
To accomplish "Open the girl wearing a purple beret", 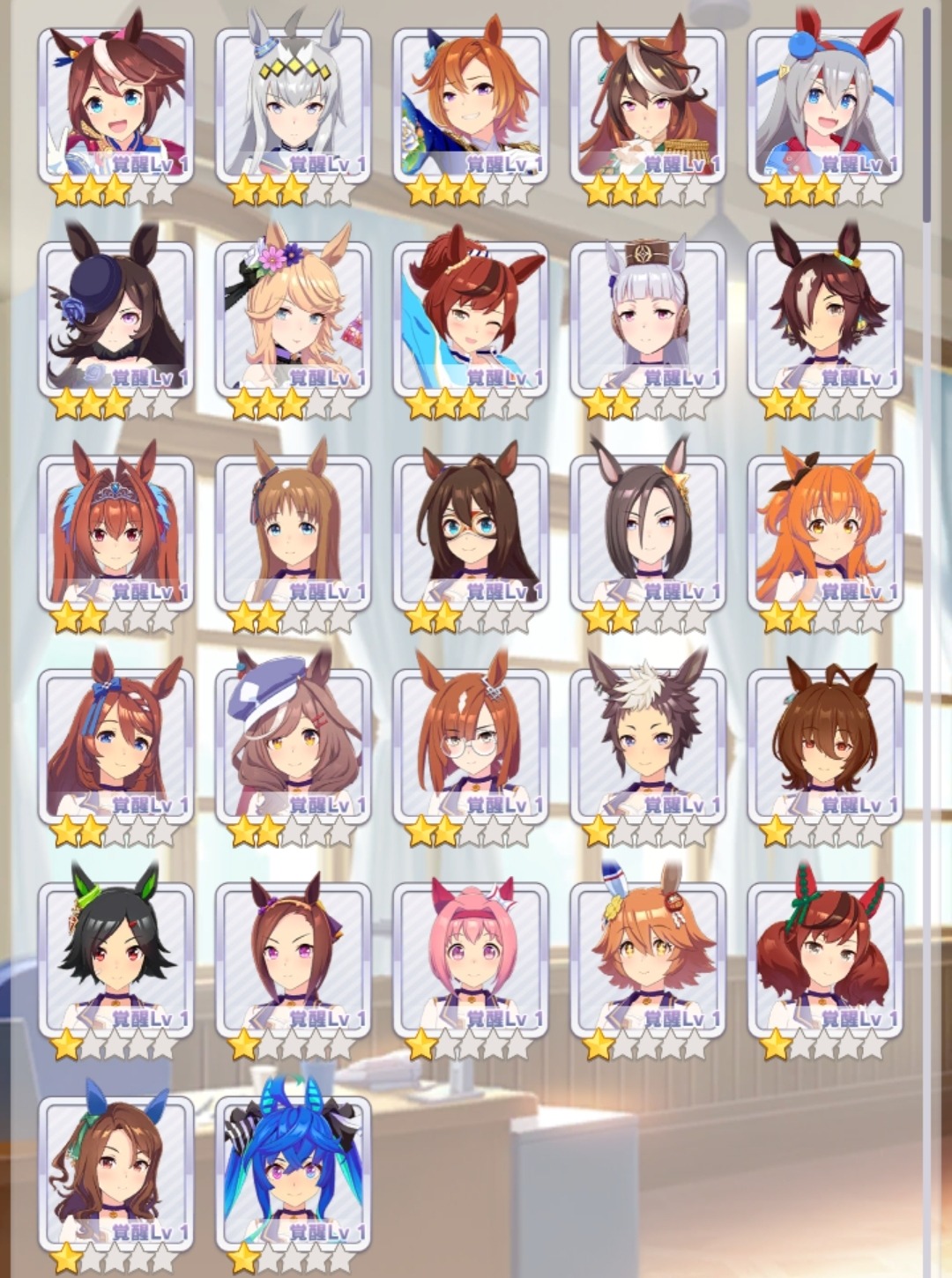I will pos(294,747).
